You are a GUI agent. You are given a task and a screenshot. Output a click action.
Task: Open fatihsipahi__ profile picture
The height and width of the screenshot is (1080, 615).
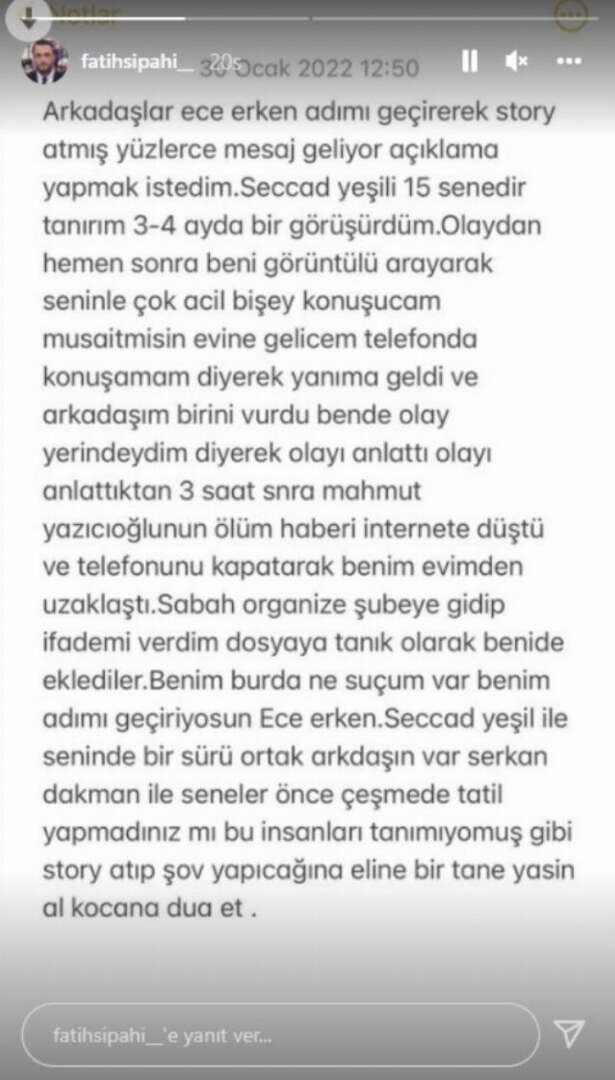45,62
